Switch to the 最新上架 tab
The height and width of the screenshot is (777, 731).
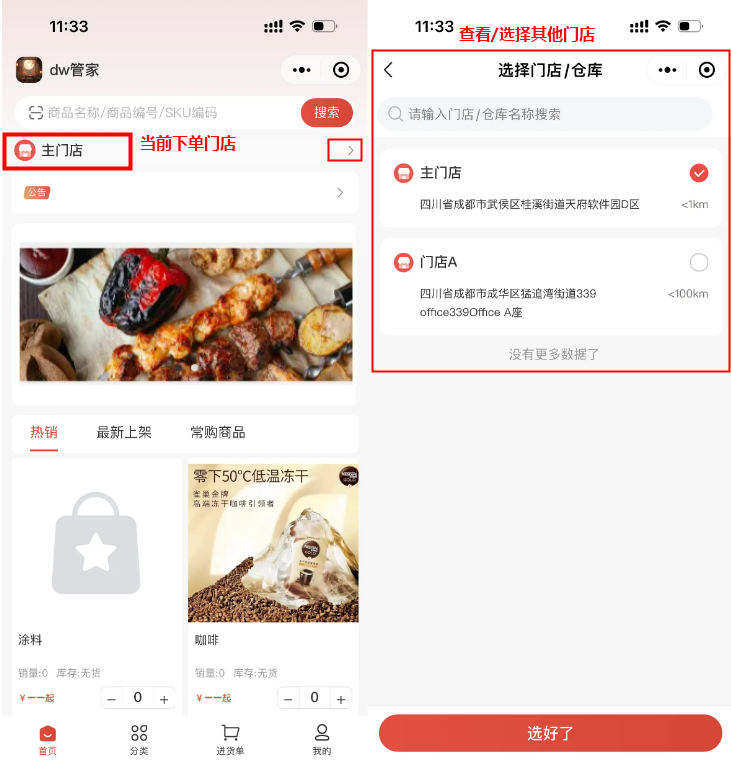[124, 433]
